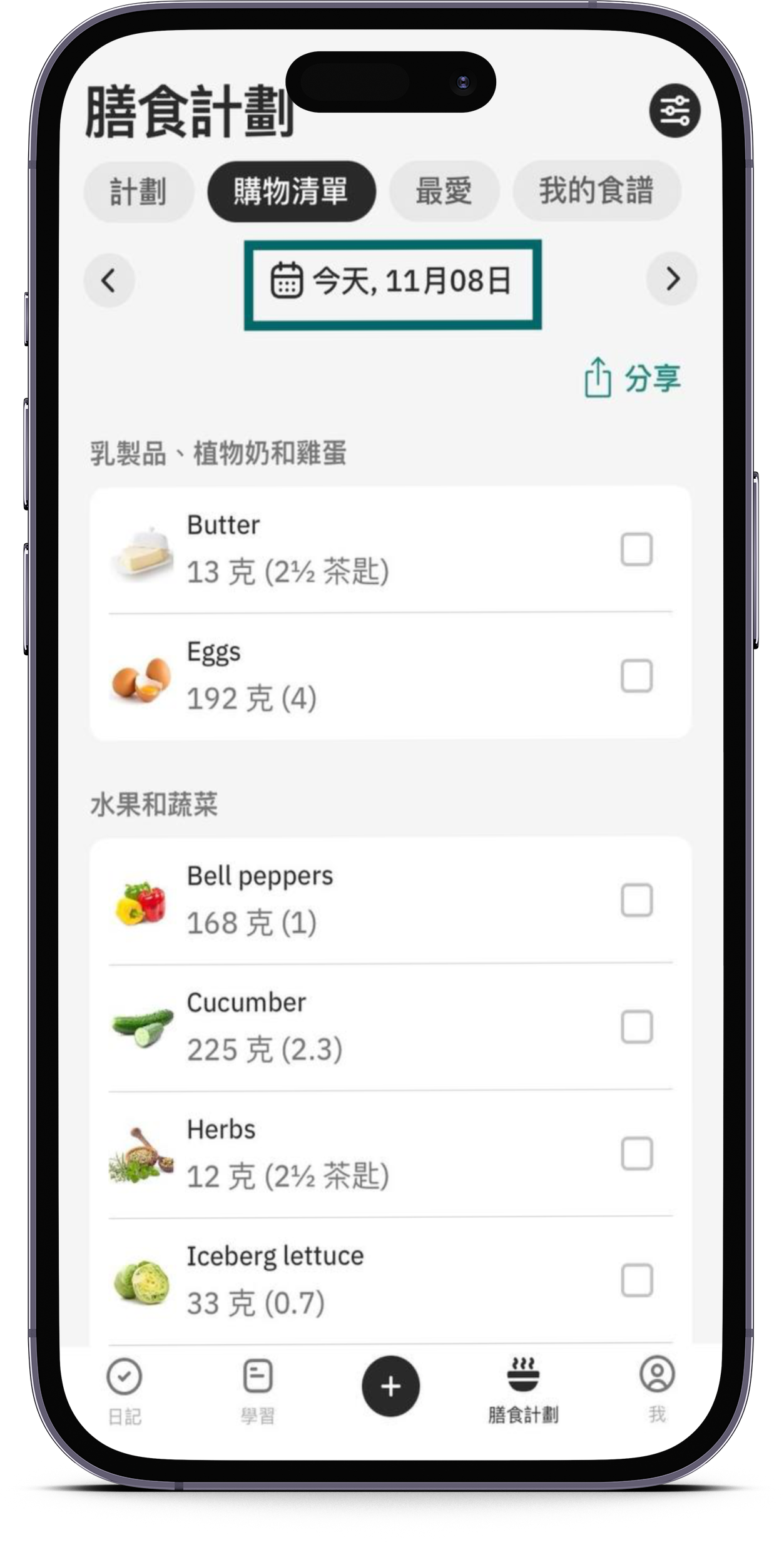The image size is (784, 1542).
Task: Switch to the 最愛 tab
Action: [444, 191]
